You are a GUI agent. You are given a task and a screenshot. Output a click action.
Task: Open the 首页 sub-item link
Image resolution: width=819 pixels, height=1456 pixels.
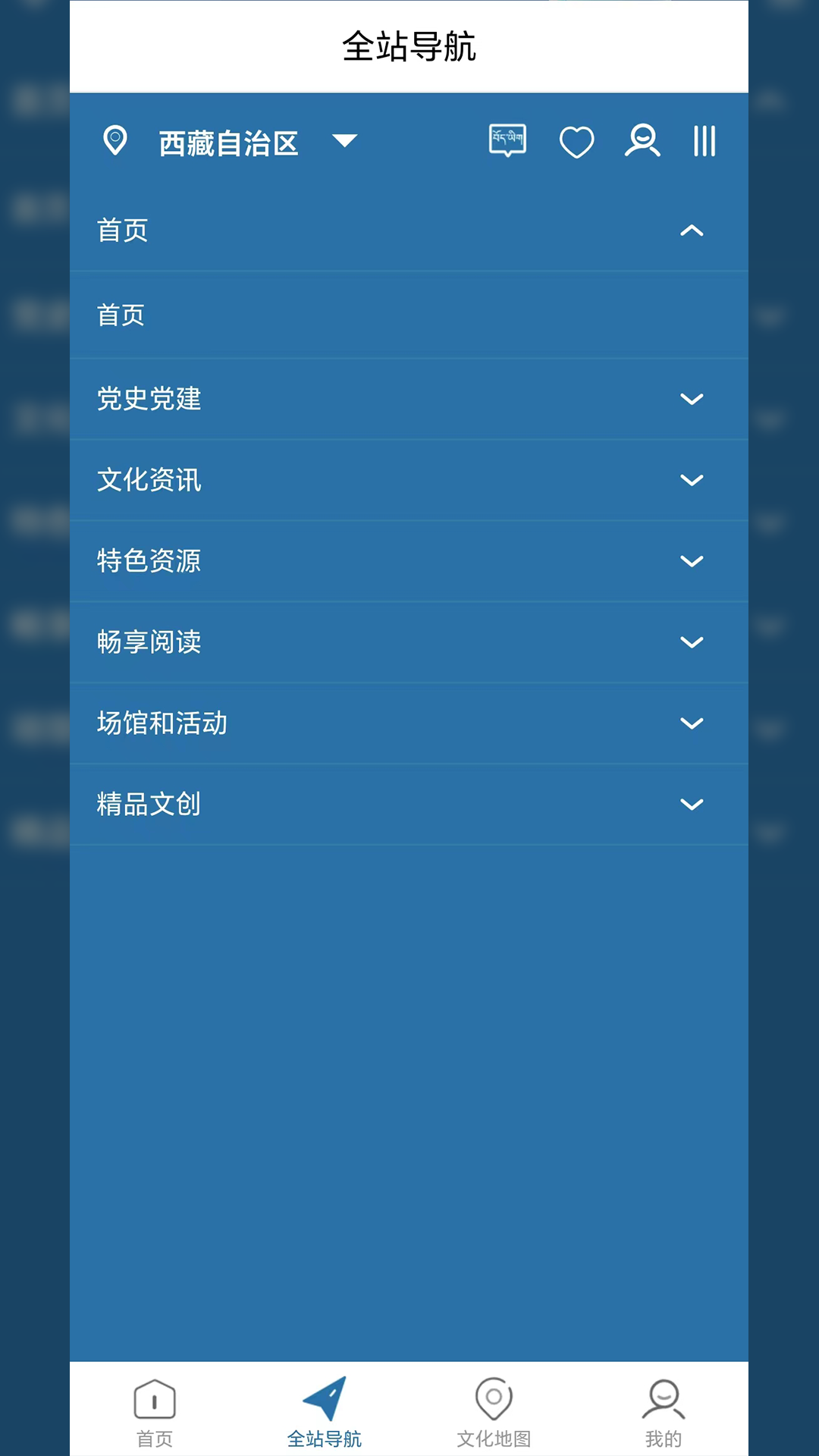pos(121,315)
